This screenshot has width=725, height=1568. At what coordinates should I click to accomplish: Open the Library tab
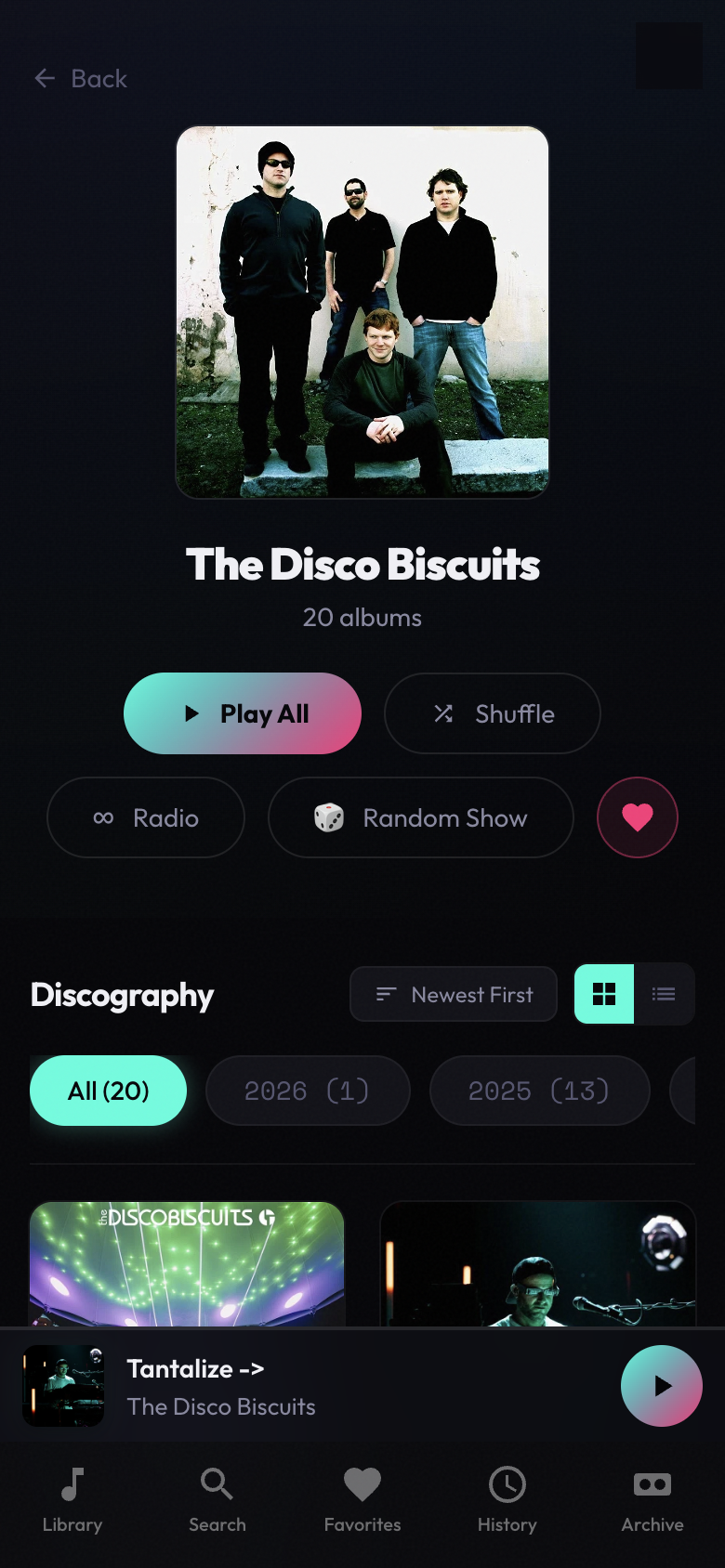(72, 1497)
